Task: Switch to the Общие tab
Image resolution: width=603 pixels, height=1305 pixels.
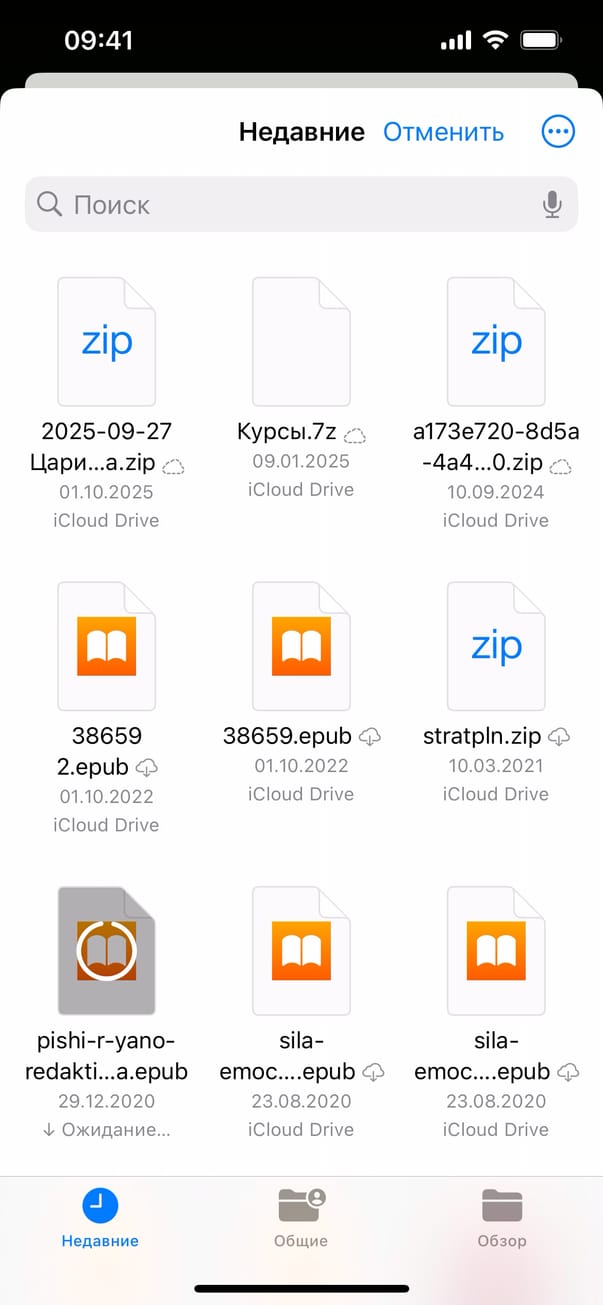Action: (301, 1219)
